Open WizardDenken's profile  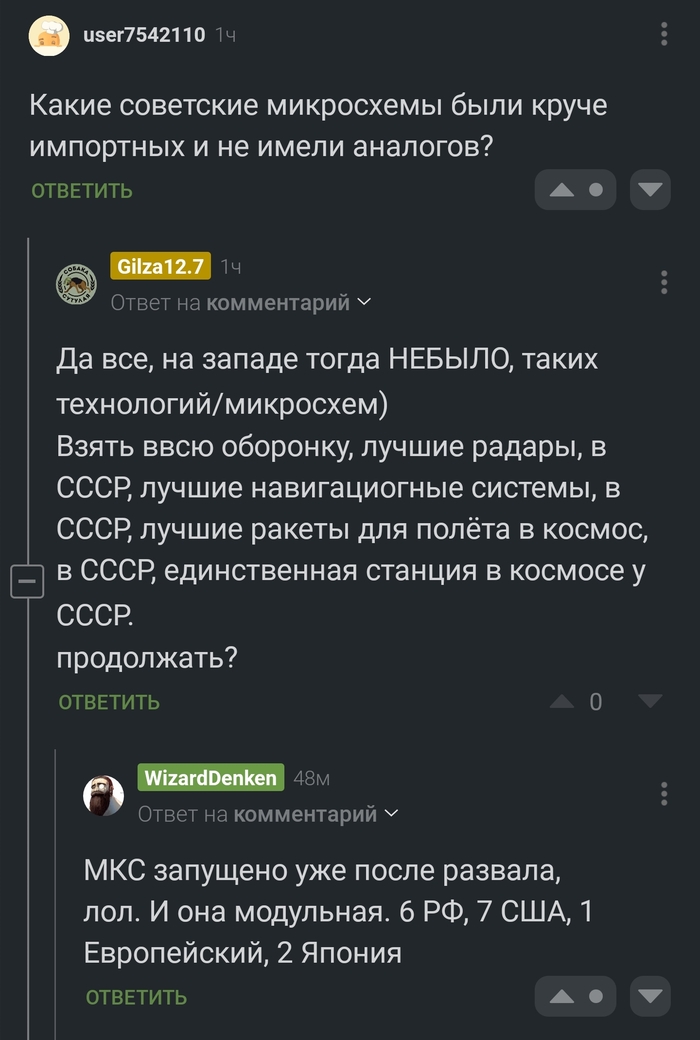click(211, 778)
